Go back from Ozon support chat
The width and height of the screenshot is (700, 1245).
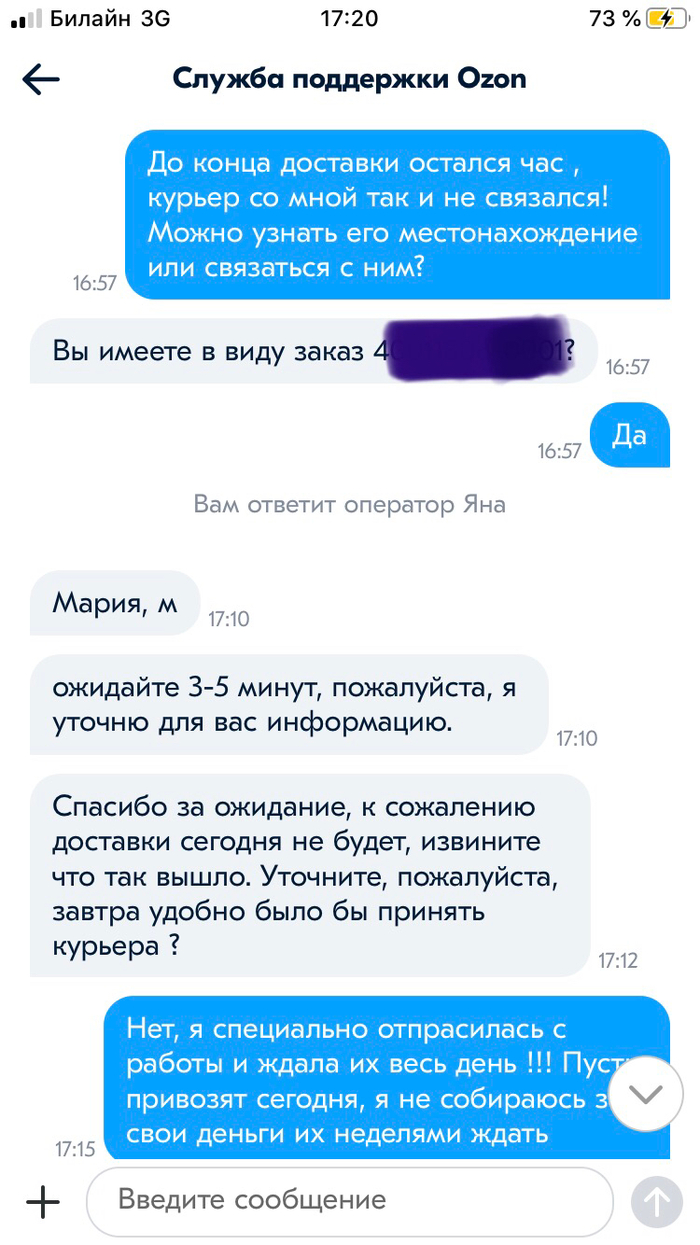41,80
